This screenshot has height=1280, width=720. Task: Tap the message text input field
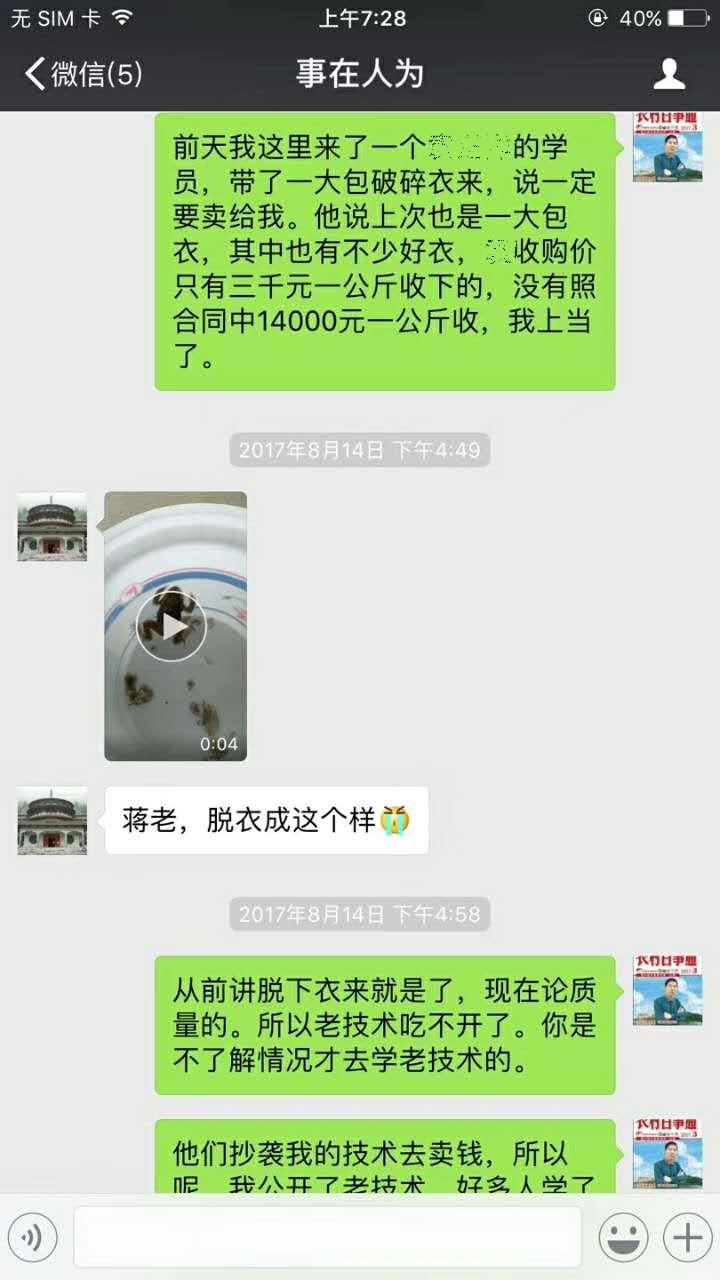point(327,1238)
